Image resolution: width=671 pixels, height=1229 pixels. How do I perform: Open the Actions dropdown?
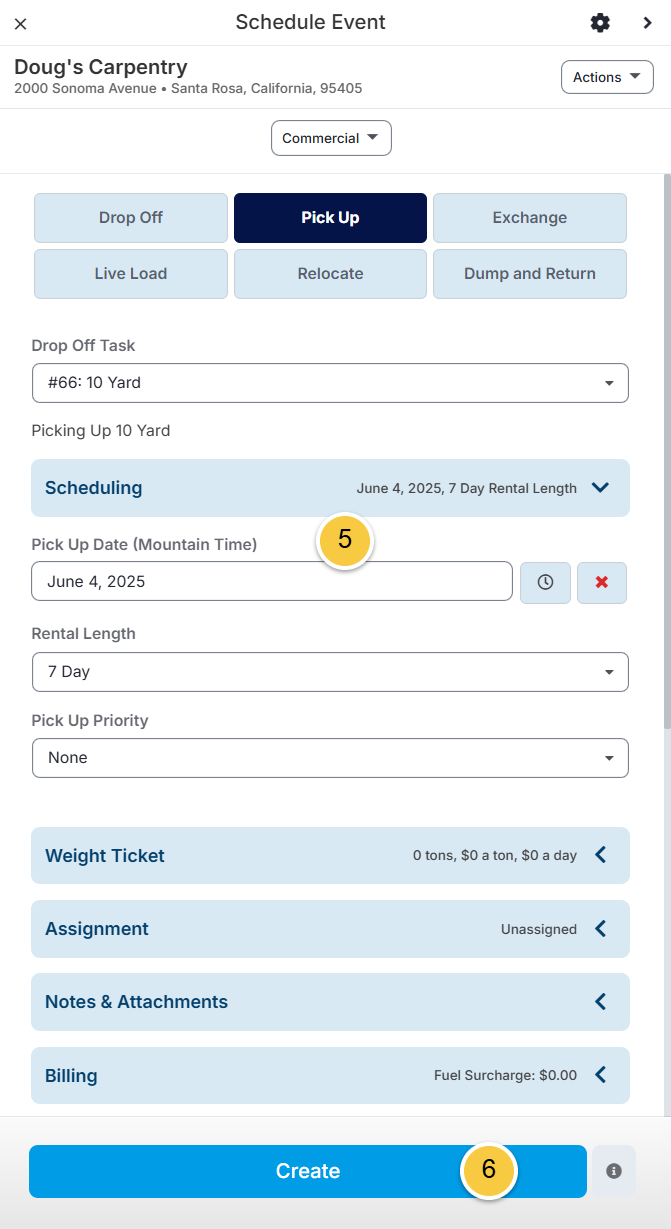tap(607, 77)
